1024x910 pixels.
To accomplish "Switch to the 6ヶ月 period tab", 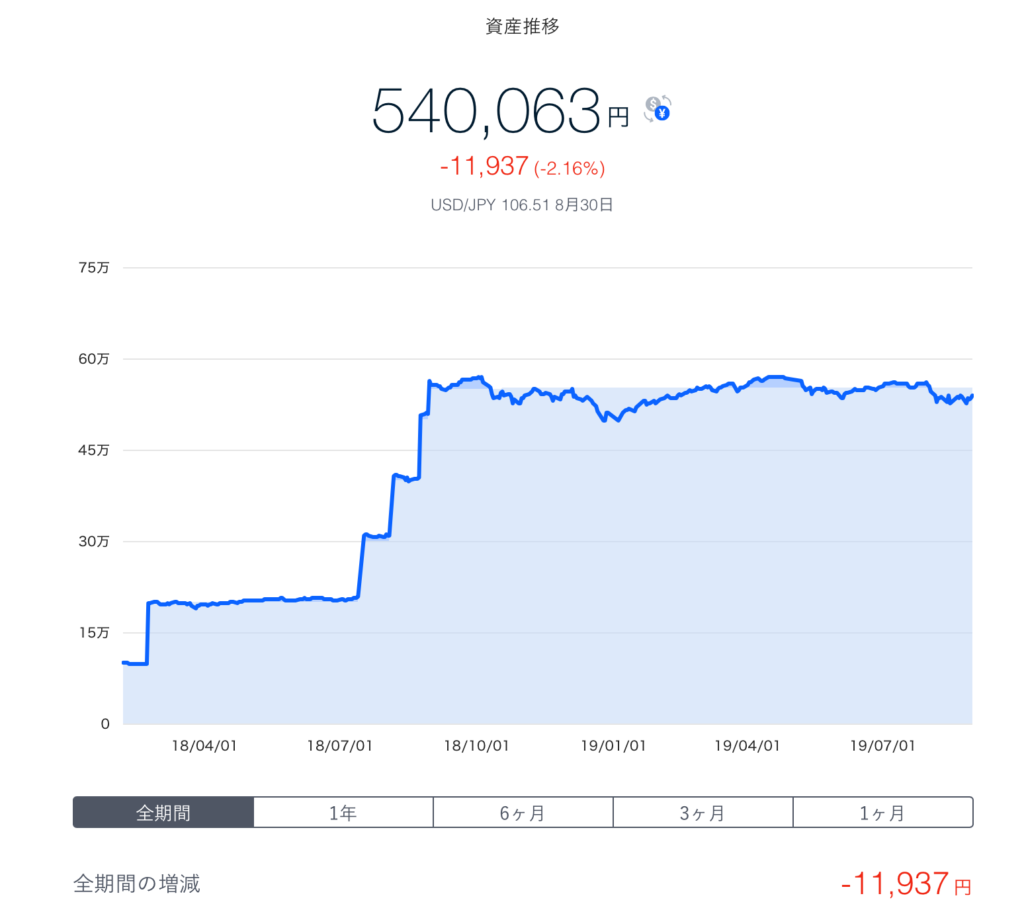I will (522, 812).
